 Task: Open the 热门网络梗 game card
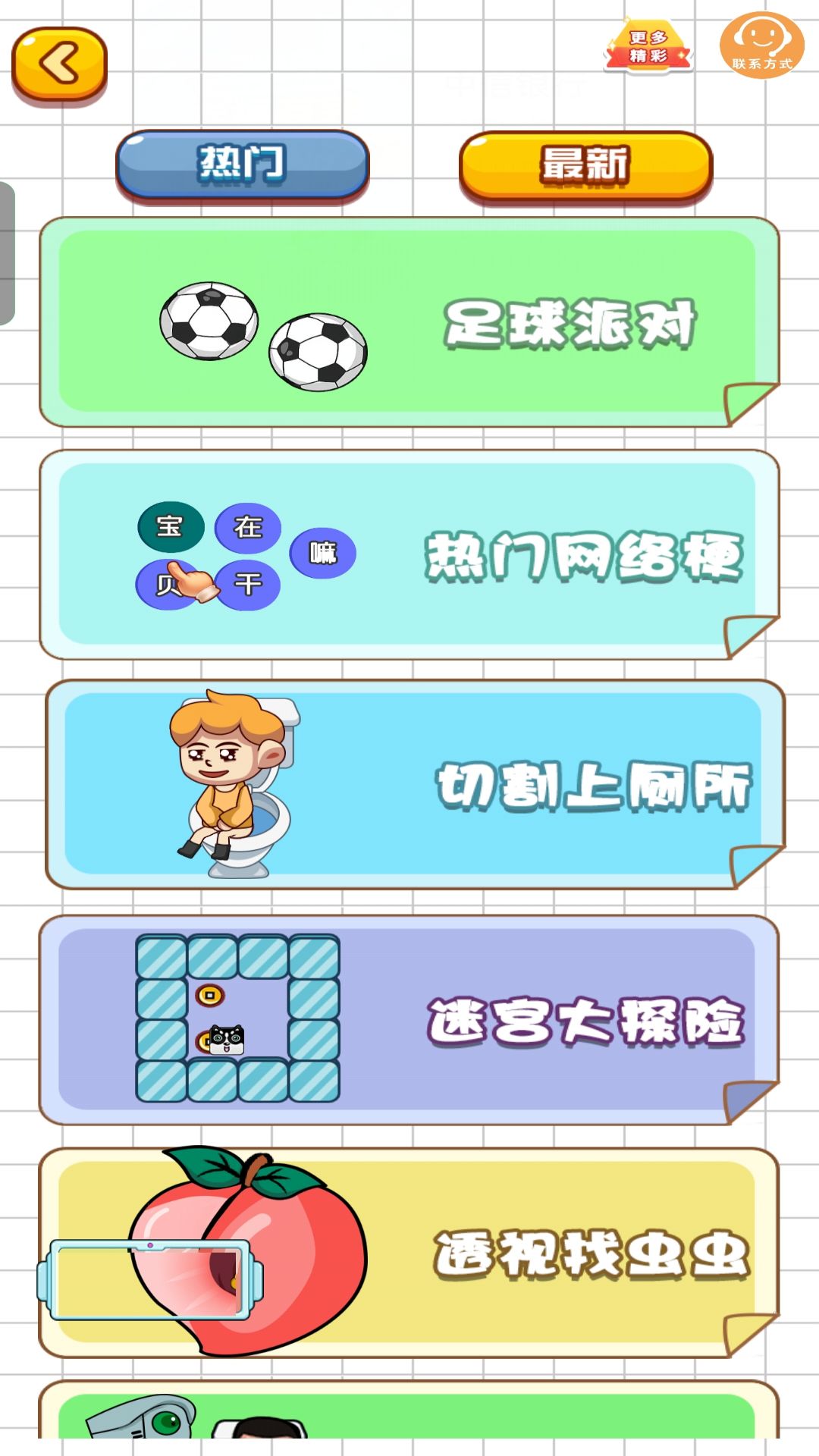pyautogui.click(x=409, y=555)
